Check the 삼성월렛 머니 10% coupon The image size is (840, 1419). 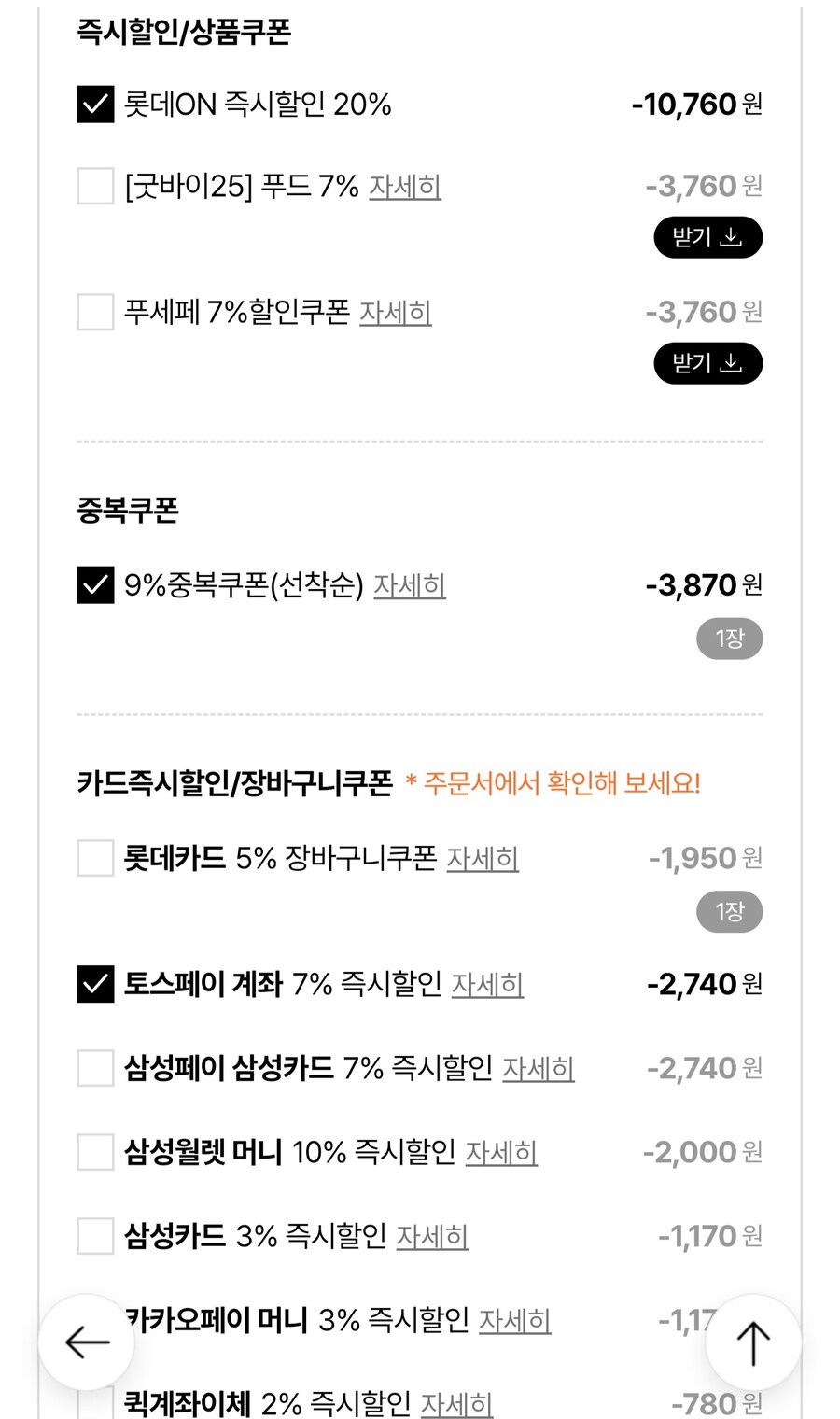click(93, 1152)
